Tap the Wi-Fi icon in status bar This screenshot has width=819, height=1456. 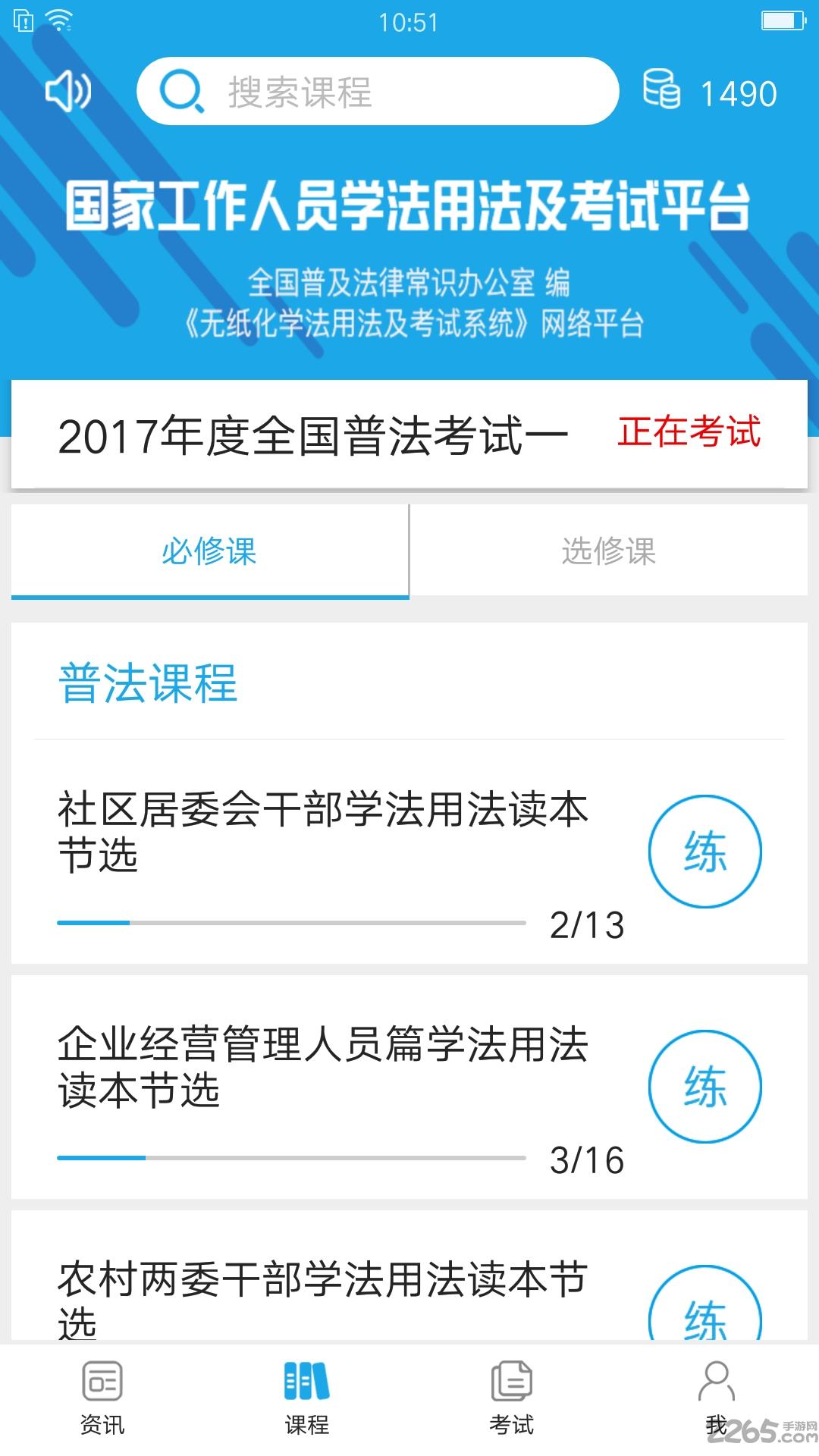[59, 20]
